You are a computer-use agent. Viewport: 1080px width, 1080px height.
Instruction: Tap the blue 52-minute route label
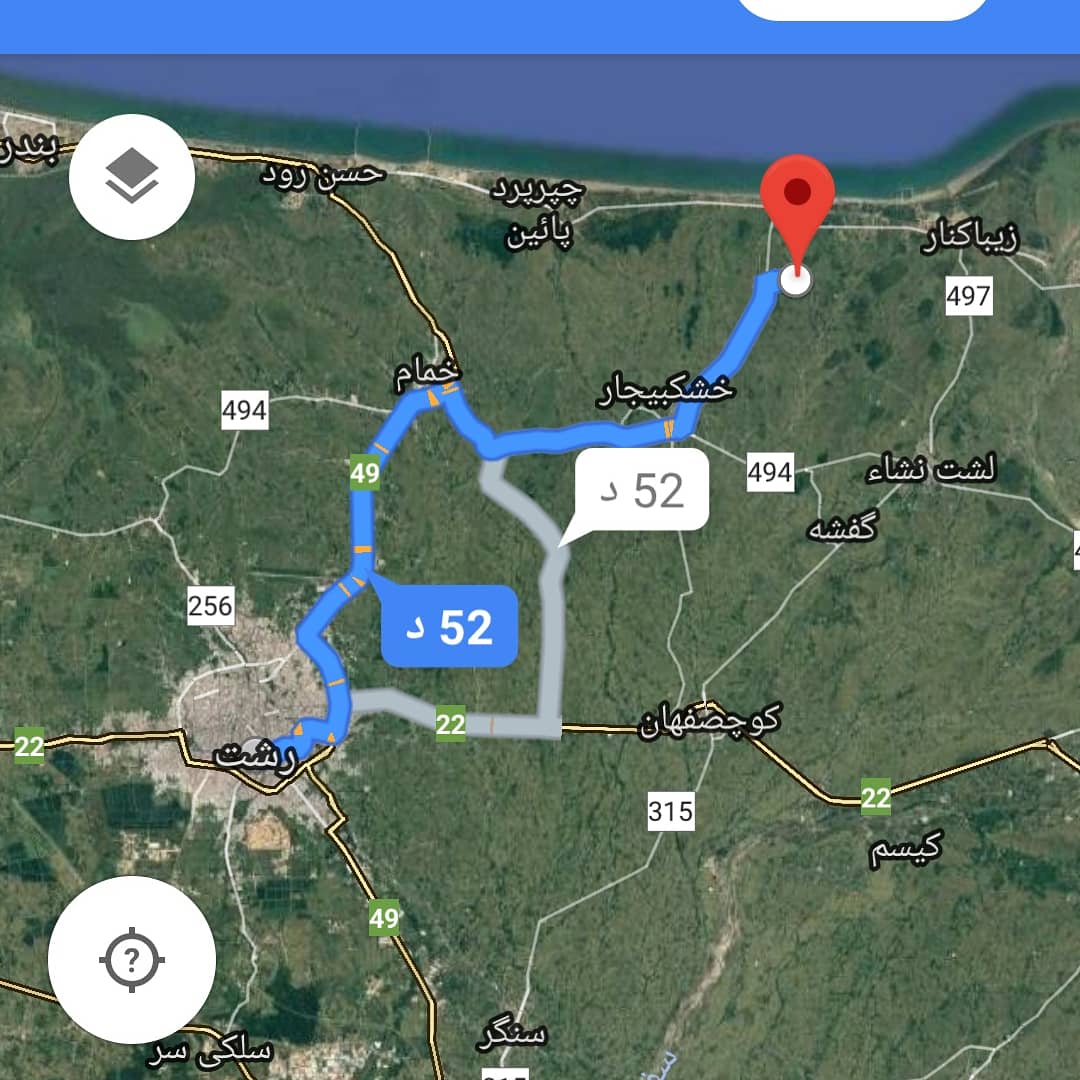[x=449, y=627]
